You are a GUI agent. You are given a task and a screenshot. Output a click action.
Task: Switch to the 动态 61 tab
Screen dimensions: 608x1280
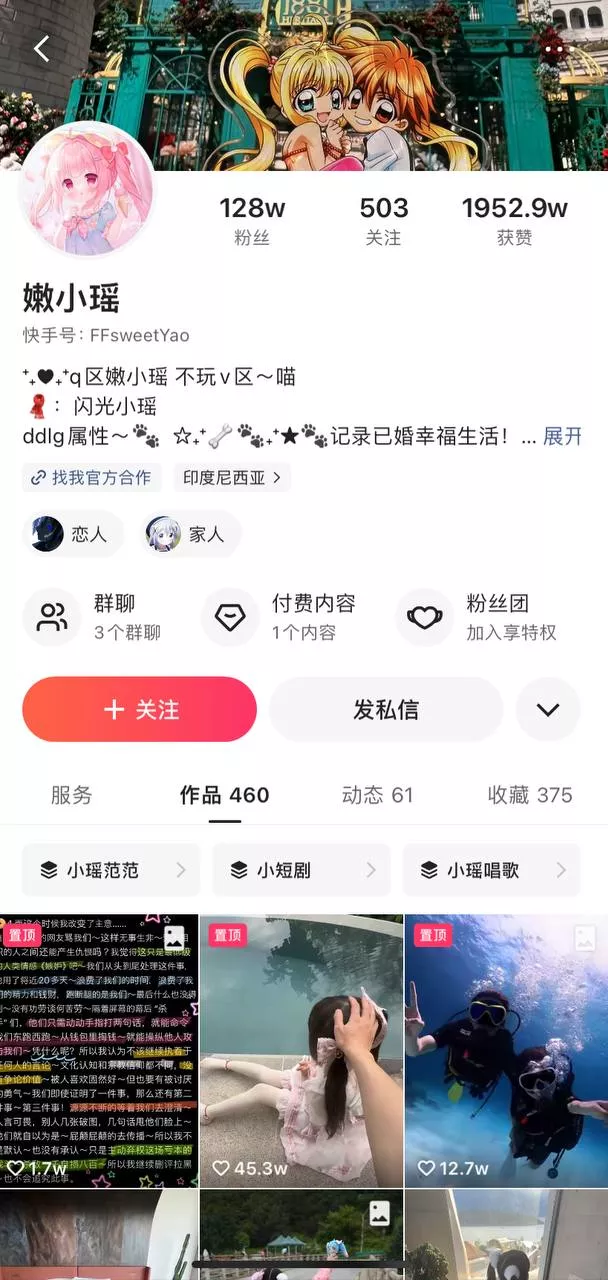(x=377, y=795)
